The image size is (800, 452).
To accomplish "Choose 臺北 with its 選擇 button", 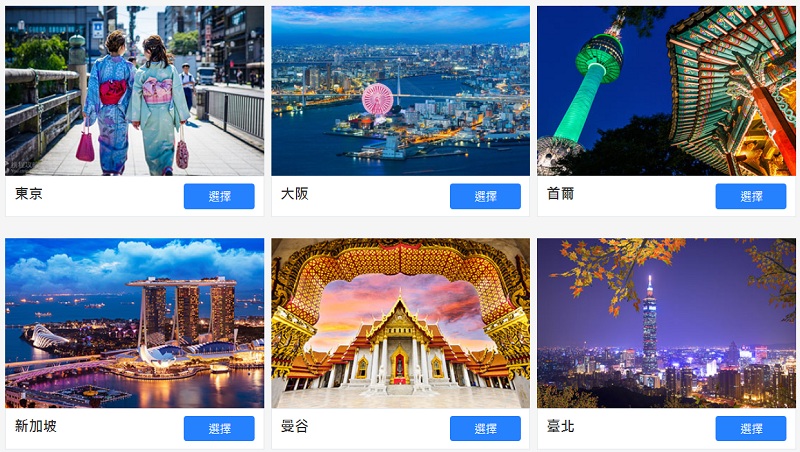I will coord(751,428).
